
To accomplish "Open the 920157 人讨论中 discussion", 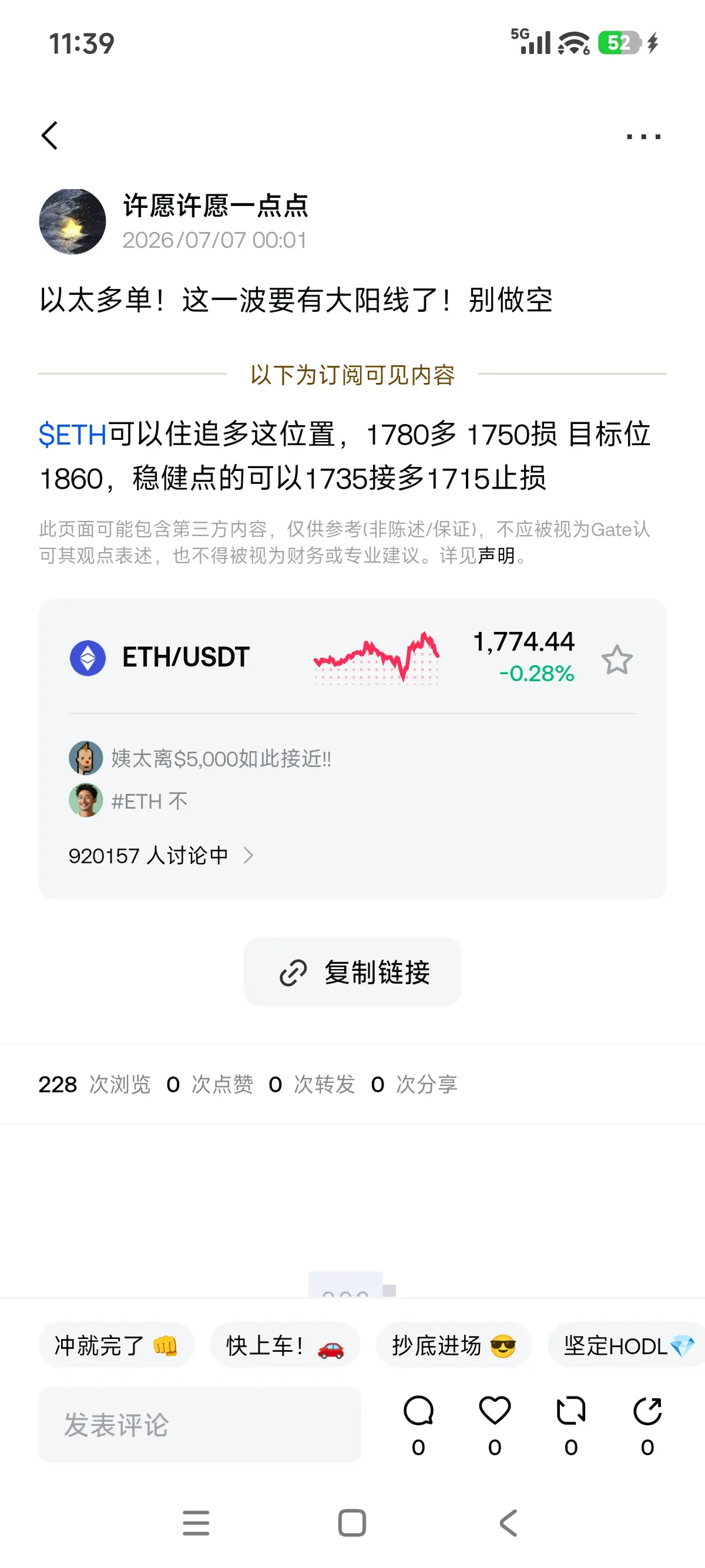I will (x=160, y=856).
